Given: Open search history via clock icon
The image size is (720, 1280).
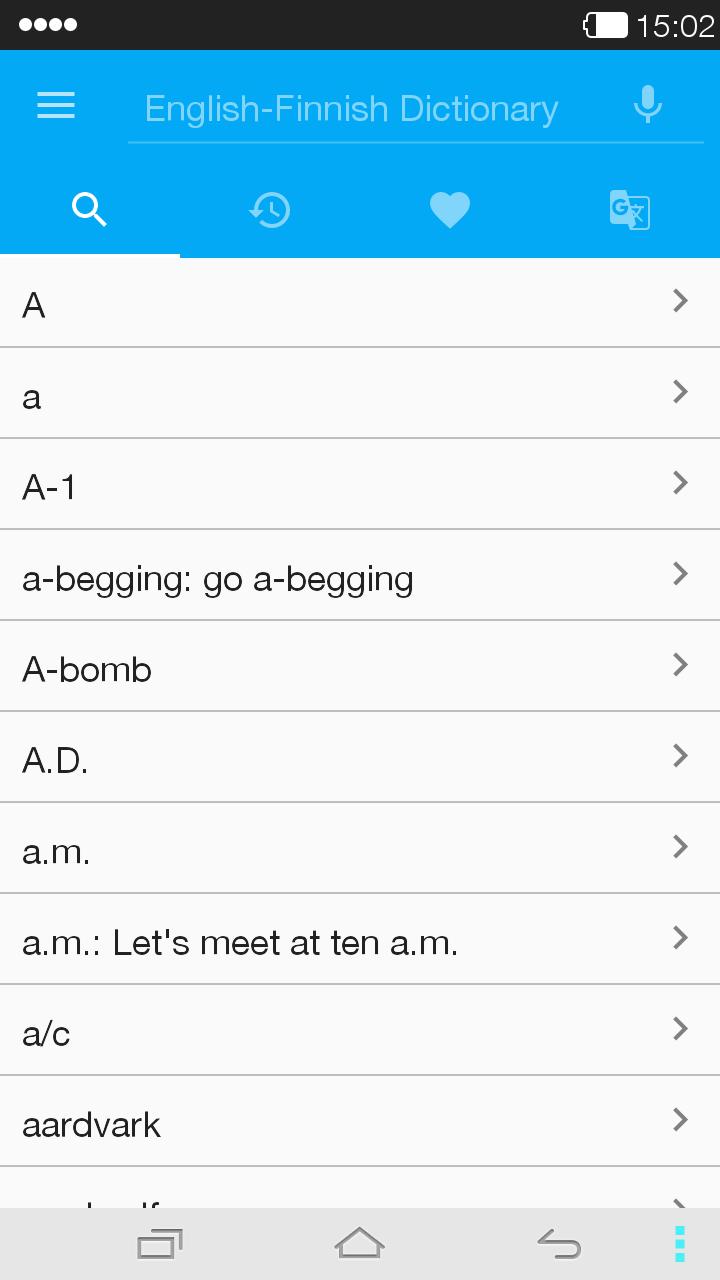Looking at the screenshot, I should 269,209.
